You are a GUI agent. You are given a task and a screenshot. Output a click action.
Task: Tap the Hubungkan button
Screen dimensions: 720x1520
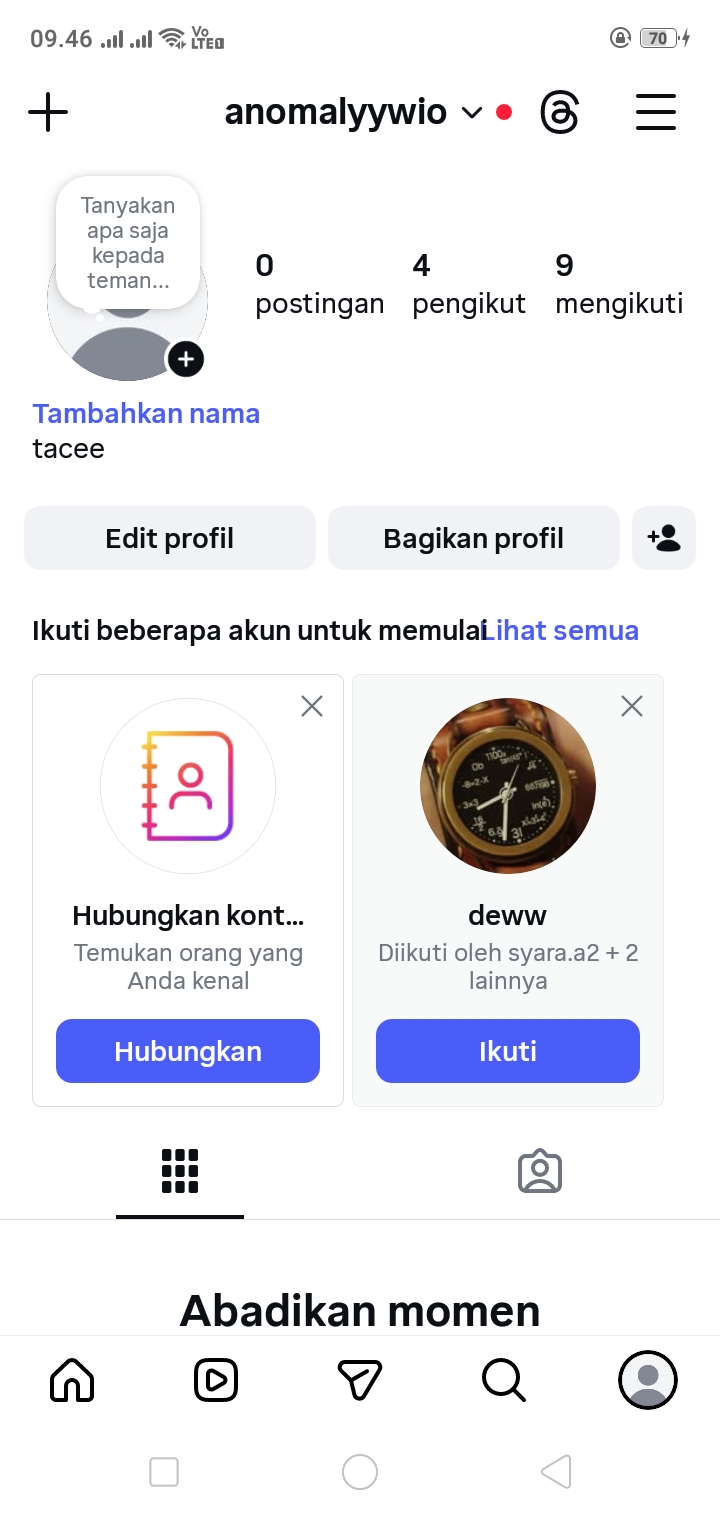point(188,1051)
